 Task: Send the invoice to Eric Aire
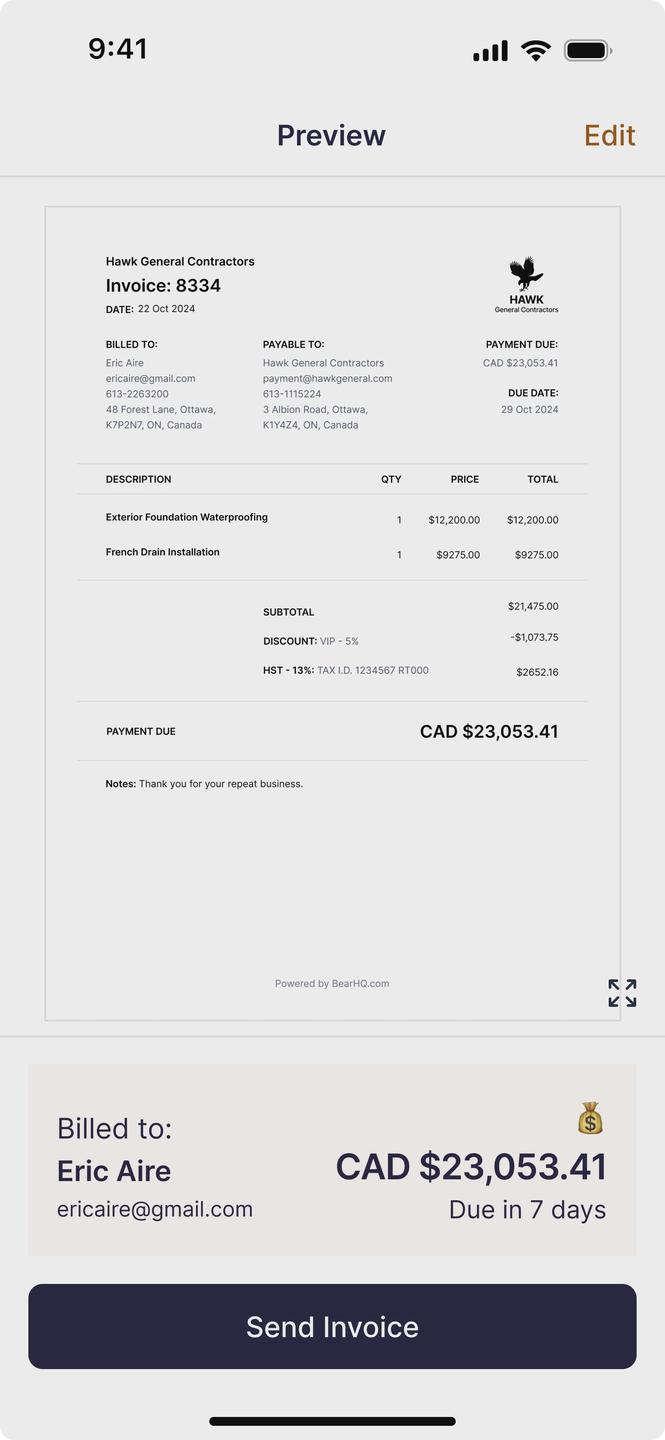(332, 1326)
